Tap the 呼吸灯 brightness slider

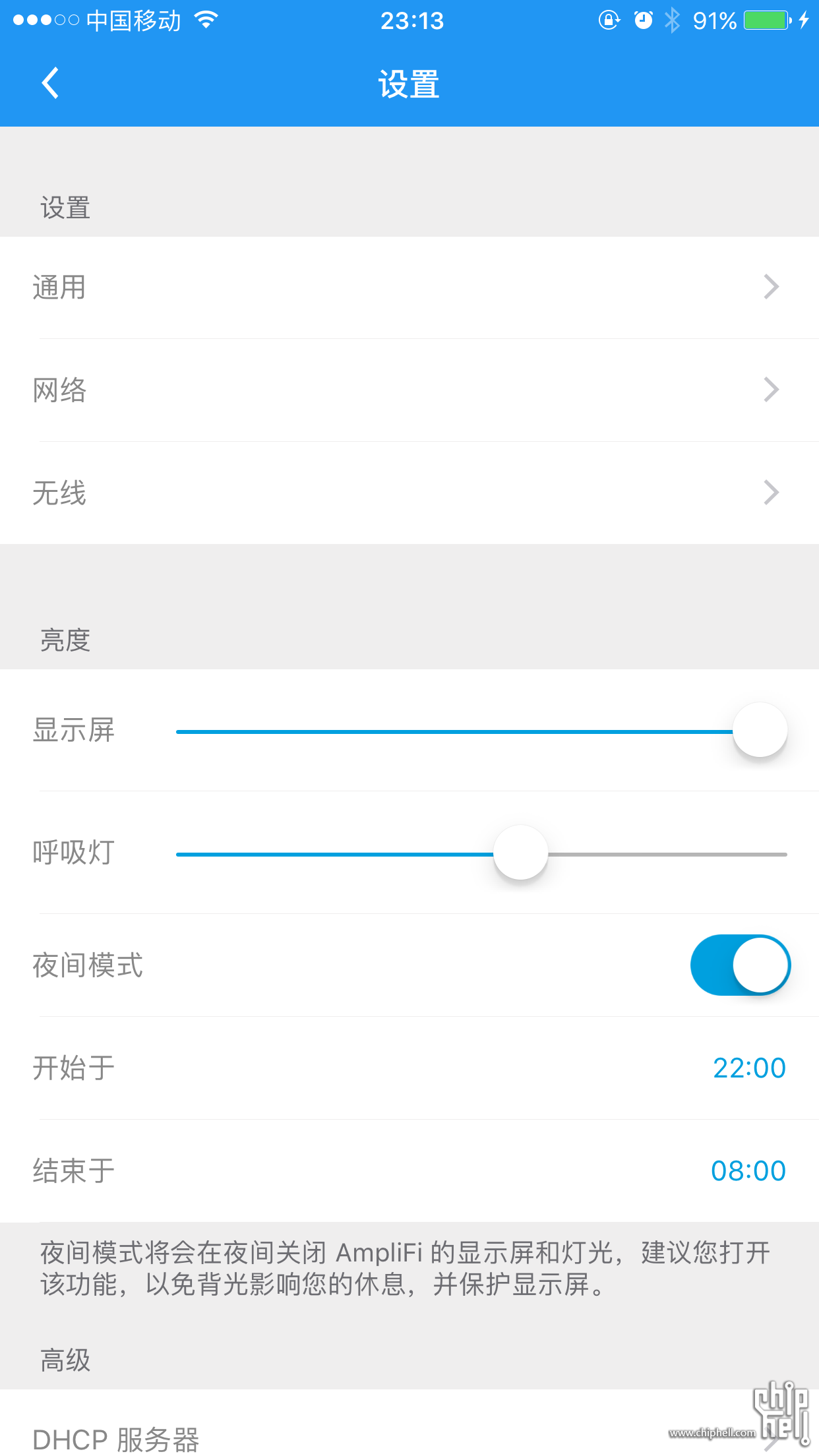click(481, 853)
